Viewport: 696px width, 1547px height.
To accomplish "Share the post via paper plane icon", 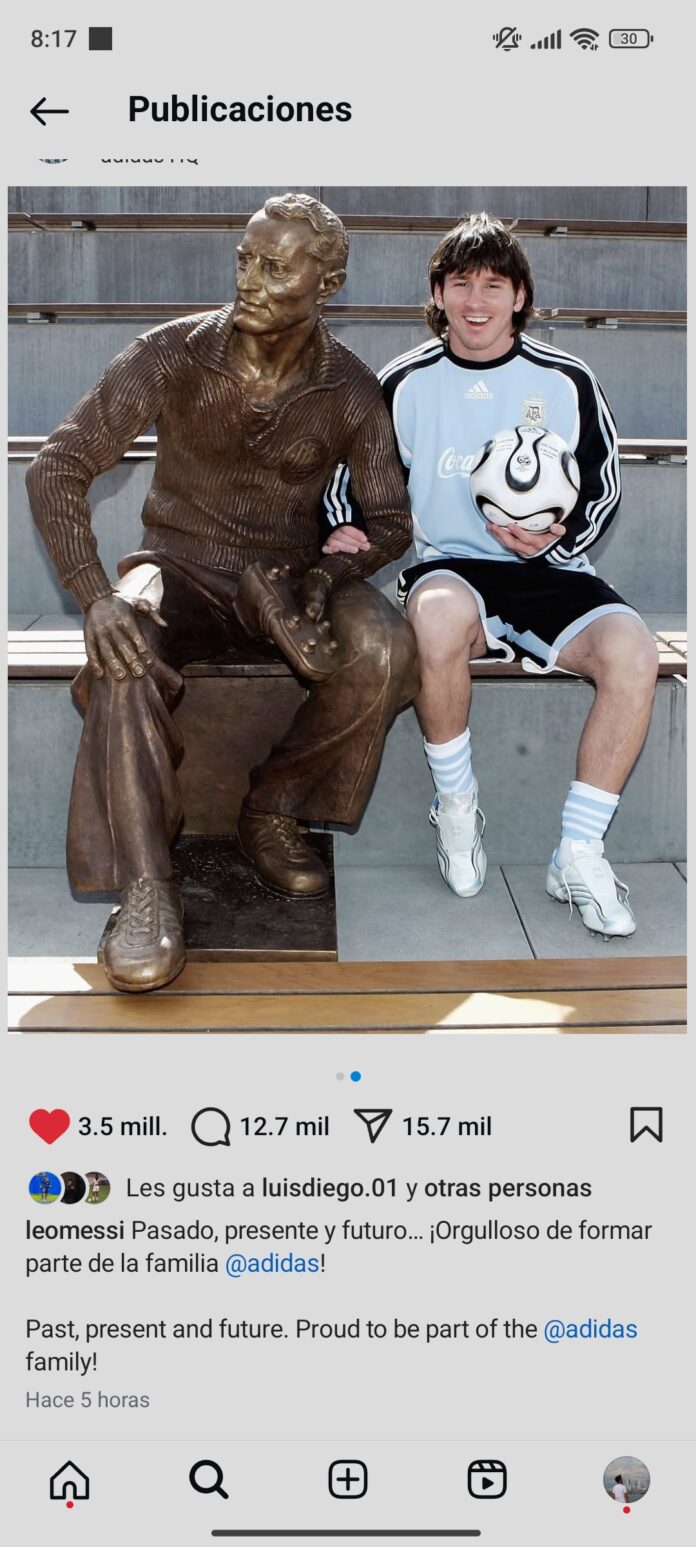I will click(373, 1126).
